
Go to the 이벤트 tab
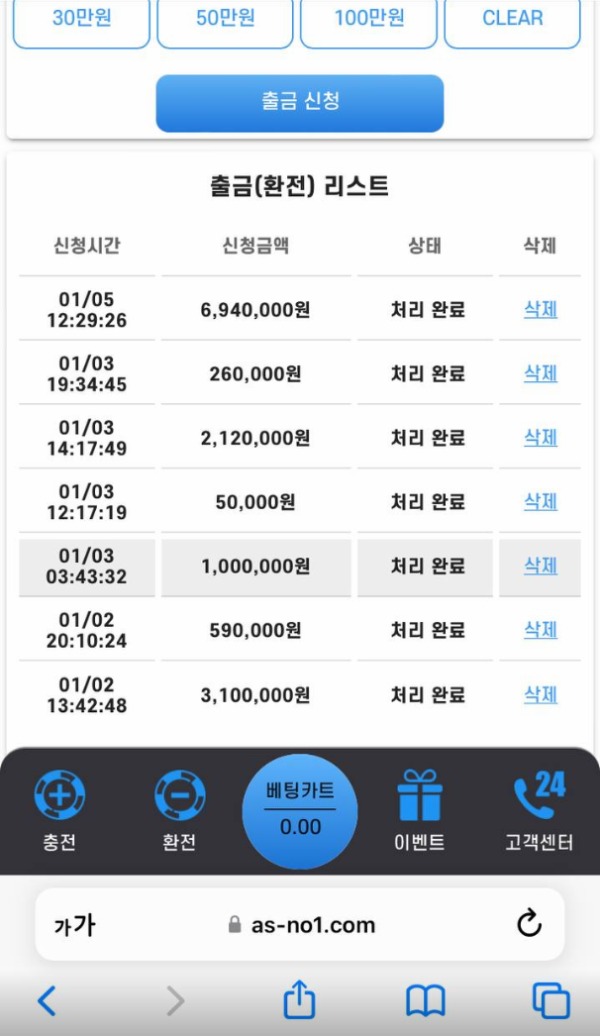click(419, 810)
